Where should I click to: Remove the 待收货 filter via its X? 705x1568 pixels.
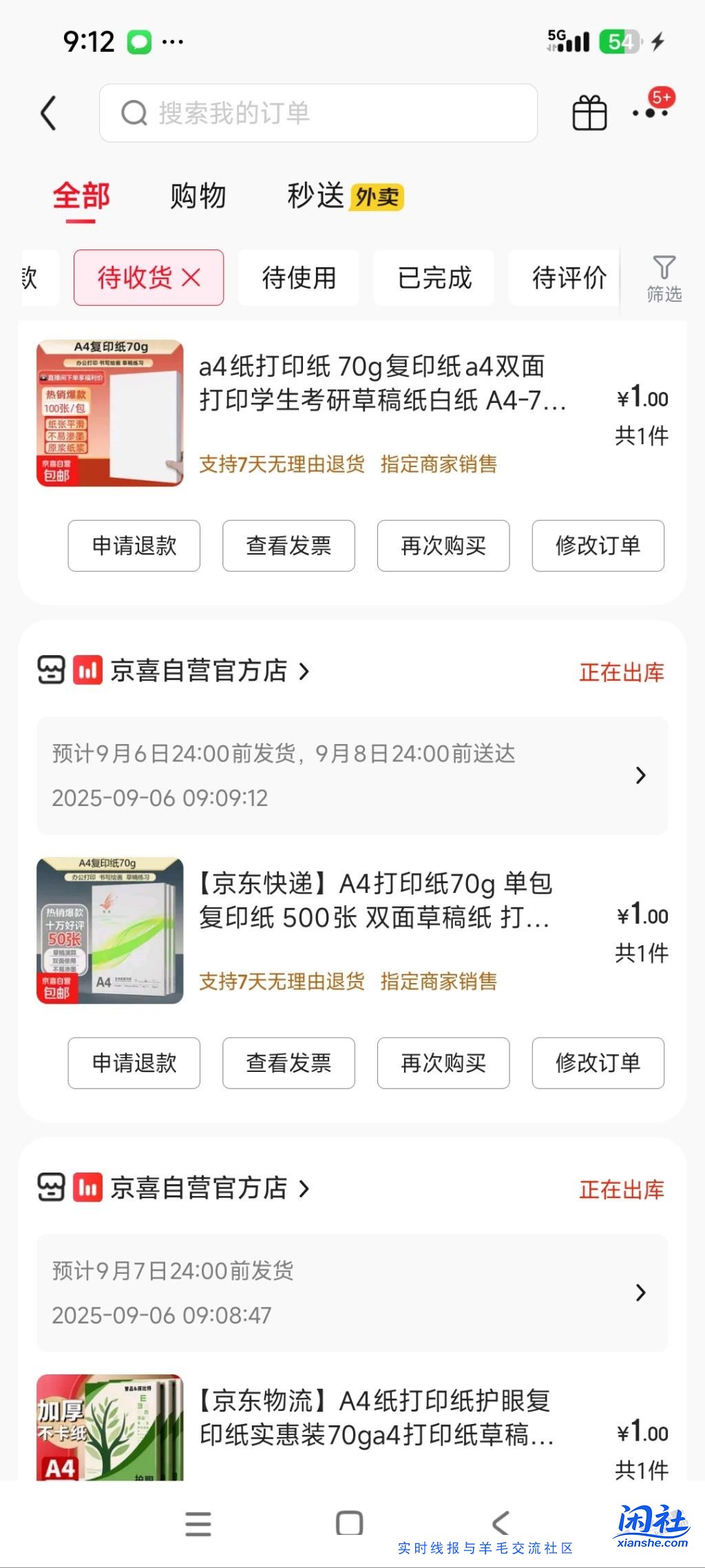[x=191, y=278]
